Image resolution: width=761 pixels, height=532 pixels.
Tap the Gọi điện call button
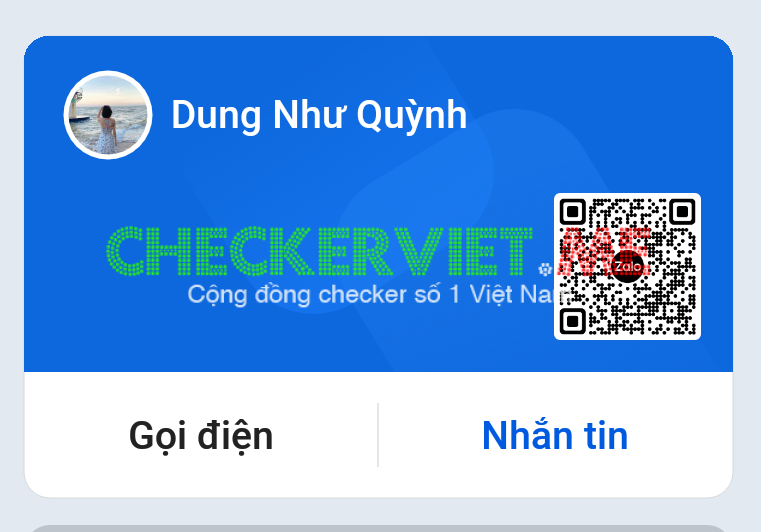201,436
